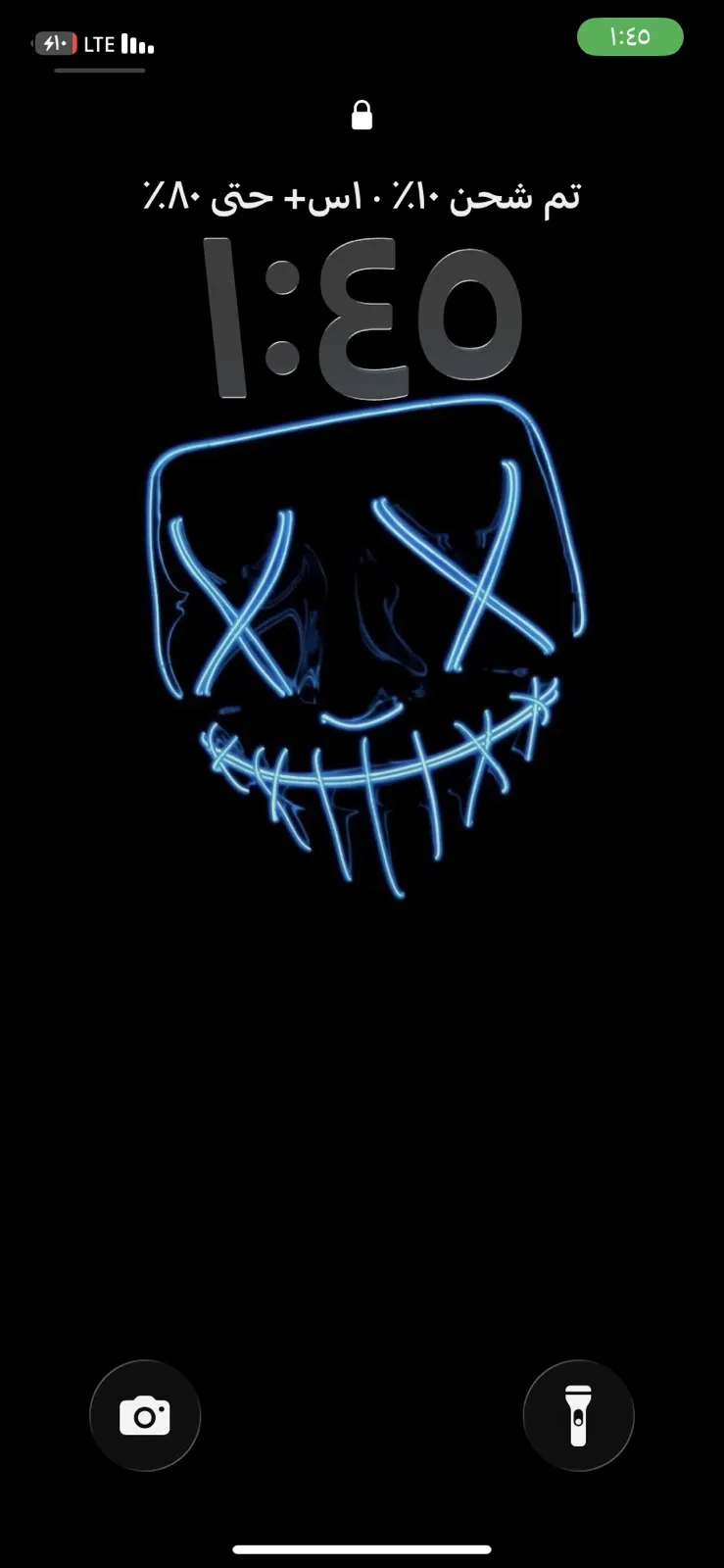
Task: Open the camera from the lock screen
Action: [x=145, y=1416]
